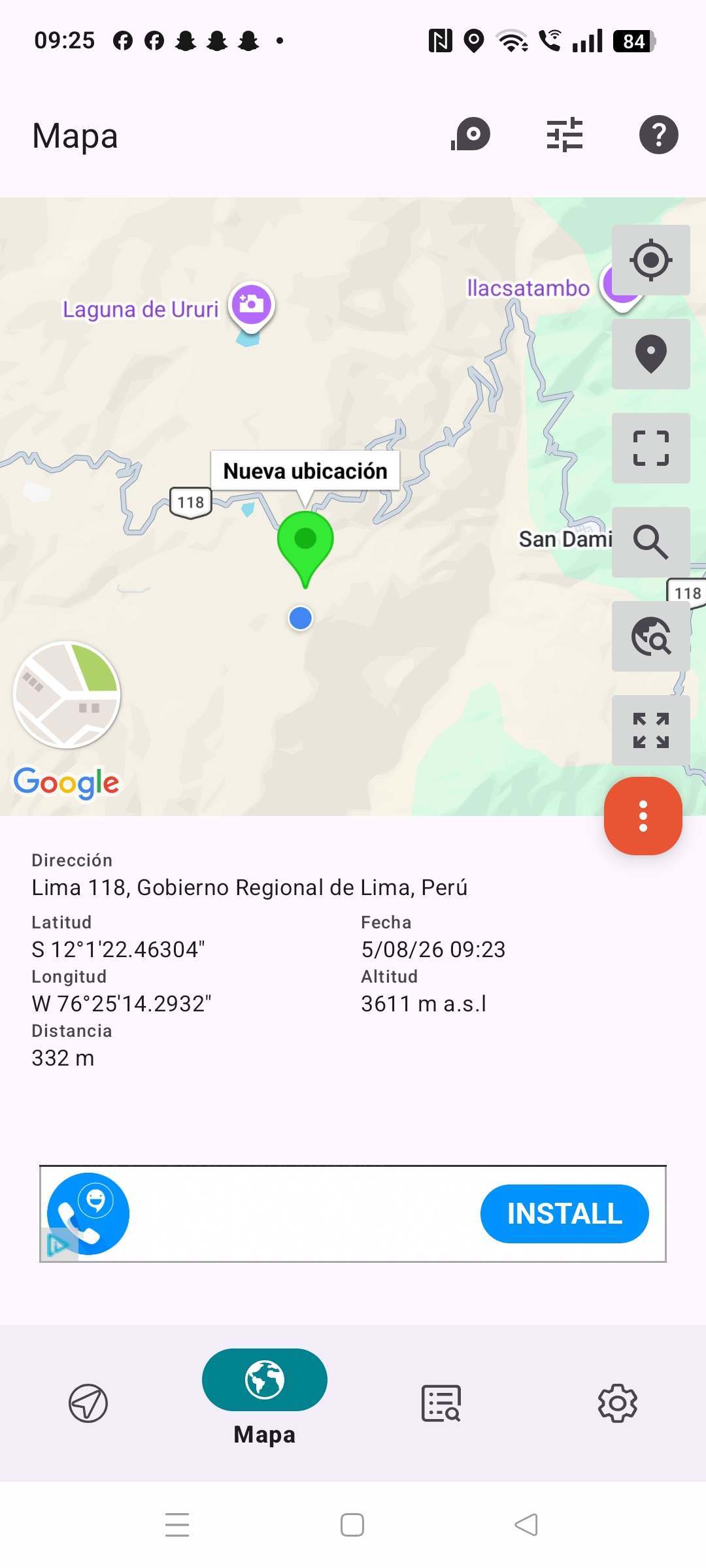Tap the location pin marker button
The height and width of the screenshot is (1568, 706).
coord(651,354)
